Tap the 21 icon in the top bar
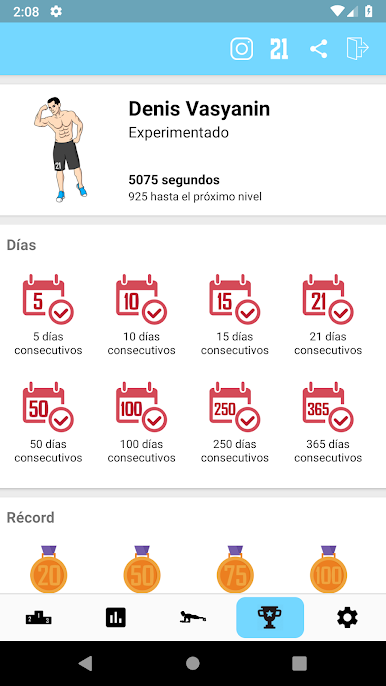Screen dimensions: 386x686 (279, 49)
